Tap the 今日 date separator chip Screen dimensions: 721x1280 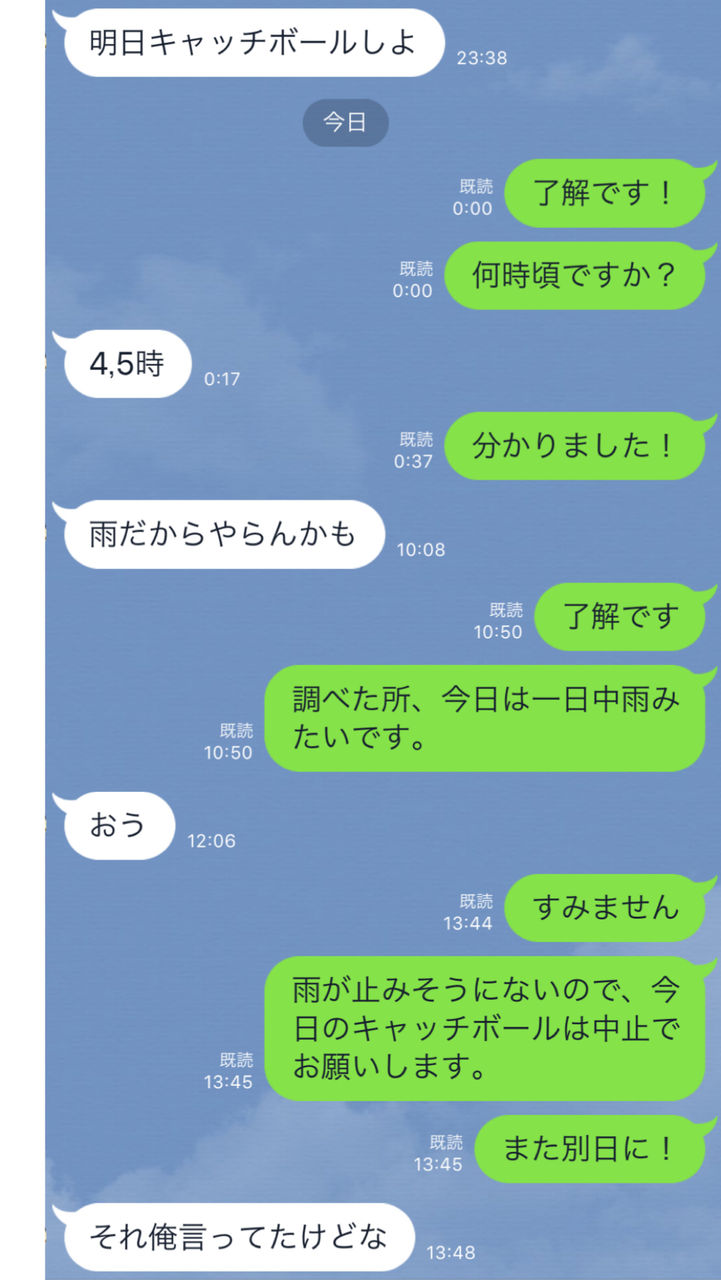coord(346,123)
